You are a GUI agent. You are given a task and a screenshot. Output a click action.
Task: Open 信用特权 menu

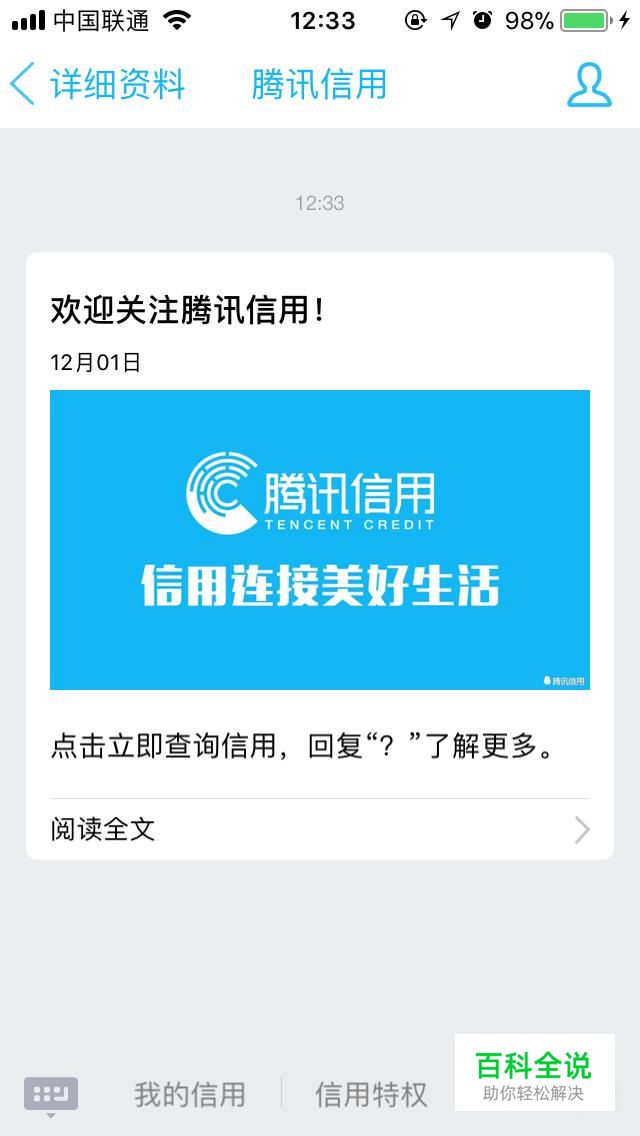click(371, 1094)
